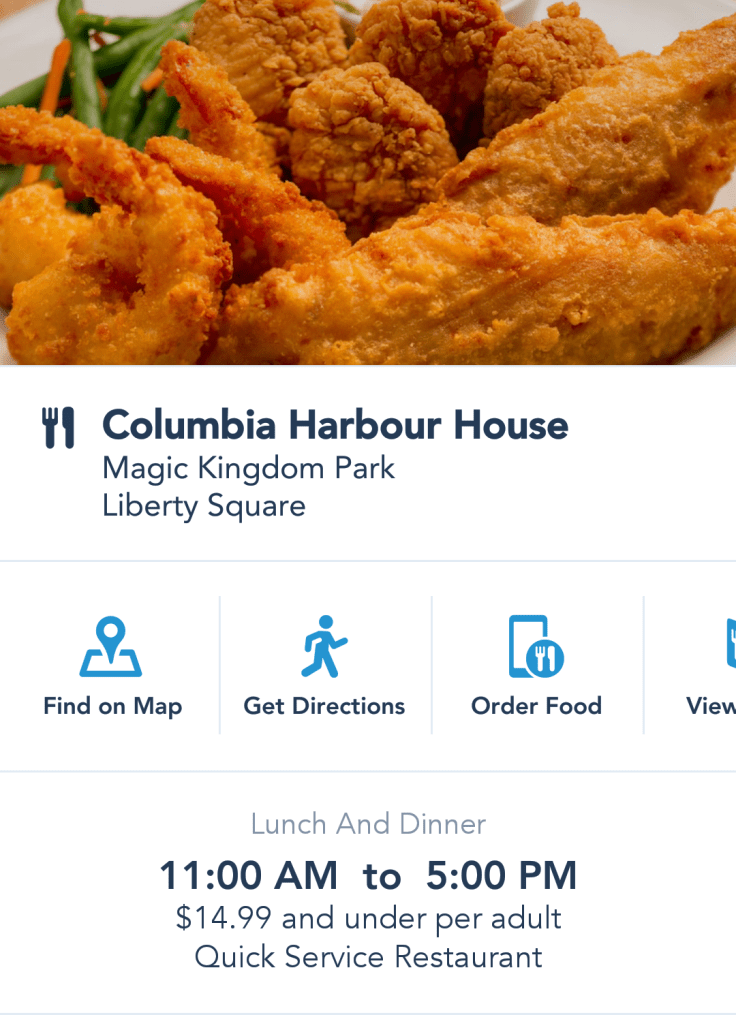Select the partially visible View action
736x1017 pixels.
click(712, 666)
